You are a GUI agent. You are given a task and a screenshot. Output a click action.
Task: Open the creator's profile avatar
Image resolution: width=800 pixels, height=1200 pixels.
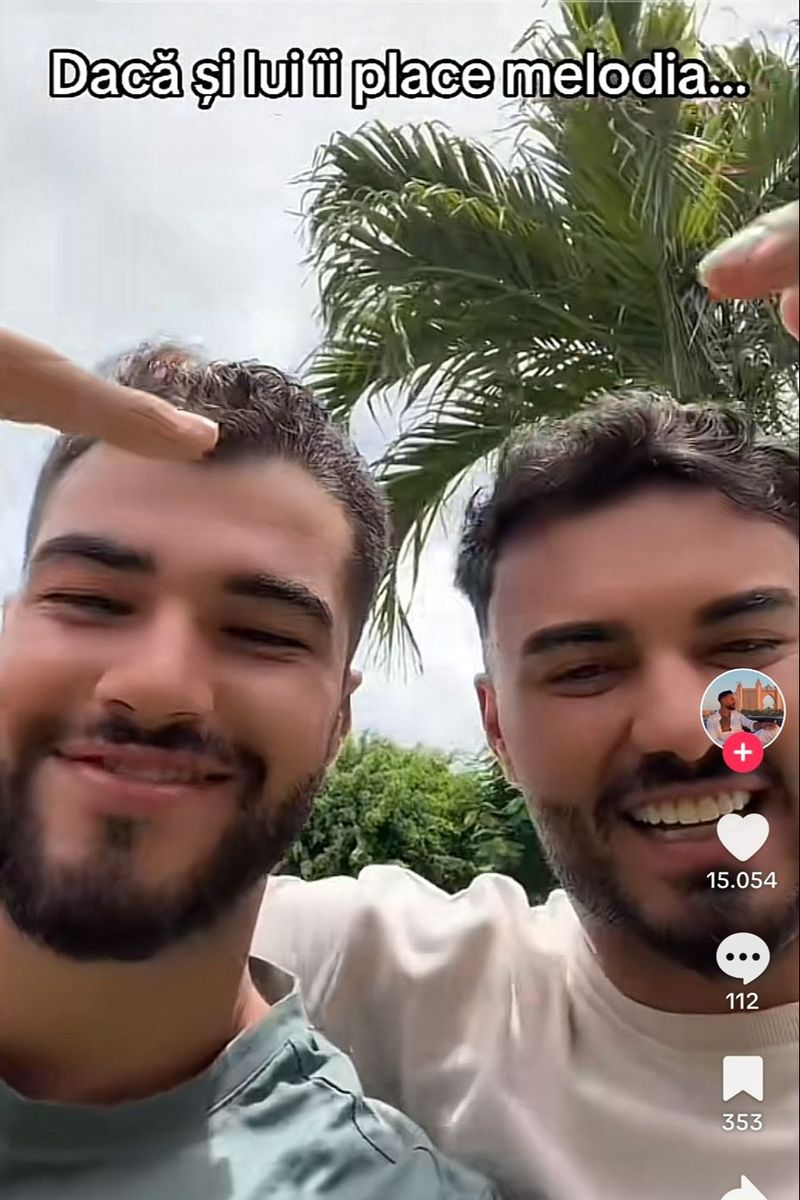742,708
